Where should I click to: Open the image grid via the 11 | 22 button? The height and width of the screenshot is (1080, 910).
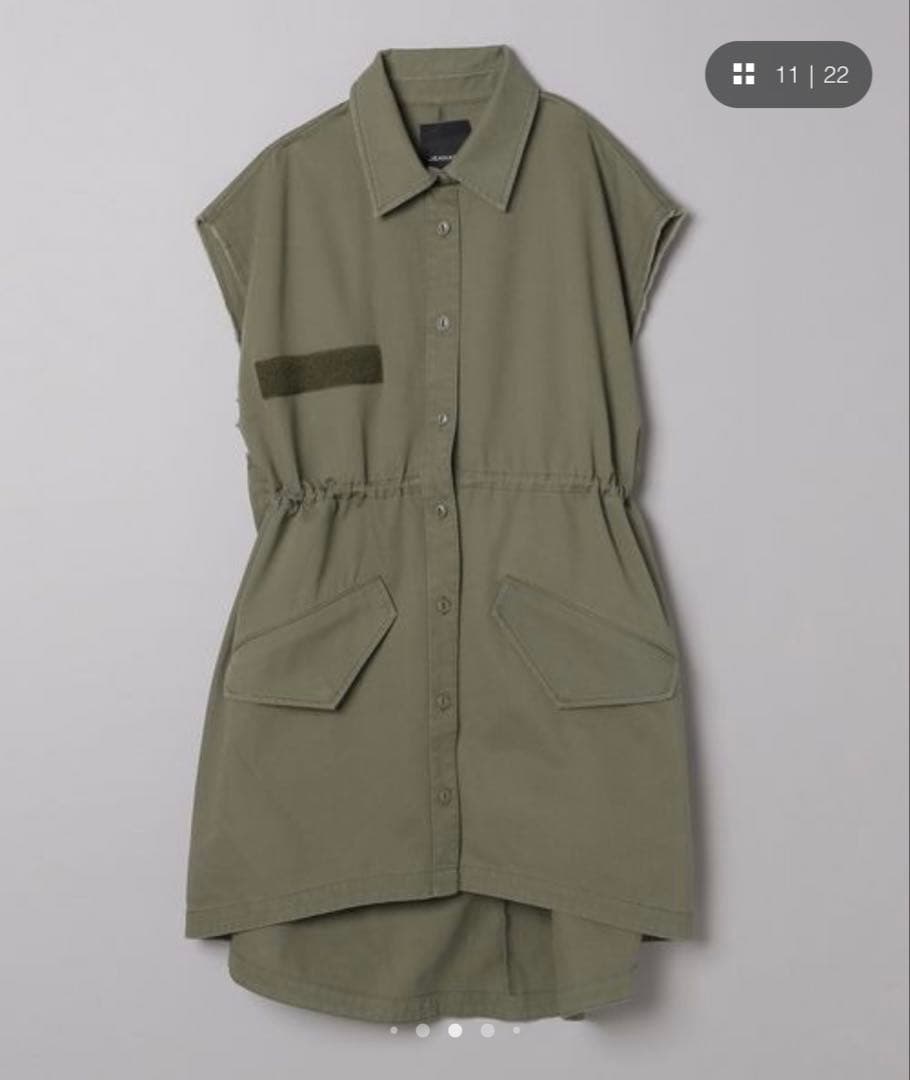click(788, 74)
